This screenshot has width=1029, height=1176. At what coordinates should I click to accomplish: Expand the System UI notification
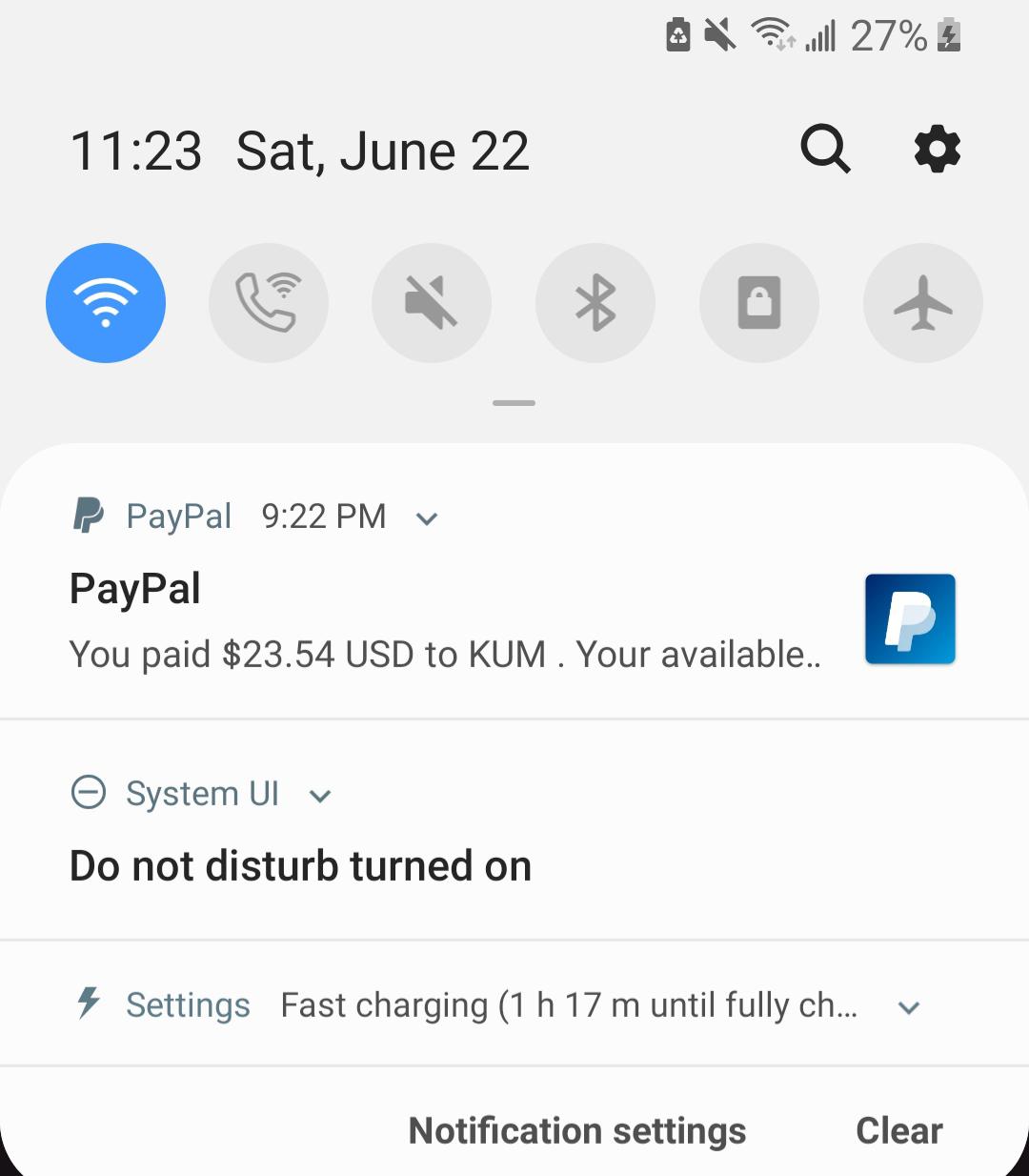click(320, 795)
